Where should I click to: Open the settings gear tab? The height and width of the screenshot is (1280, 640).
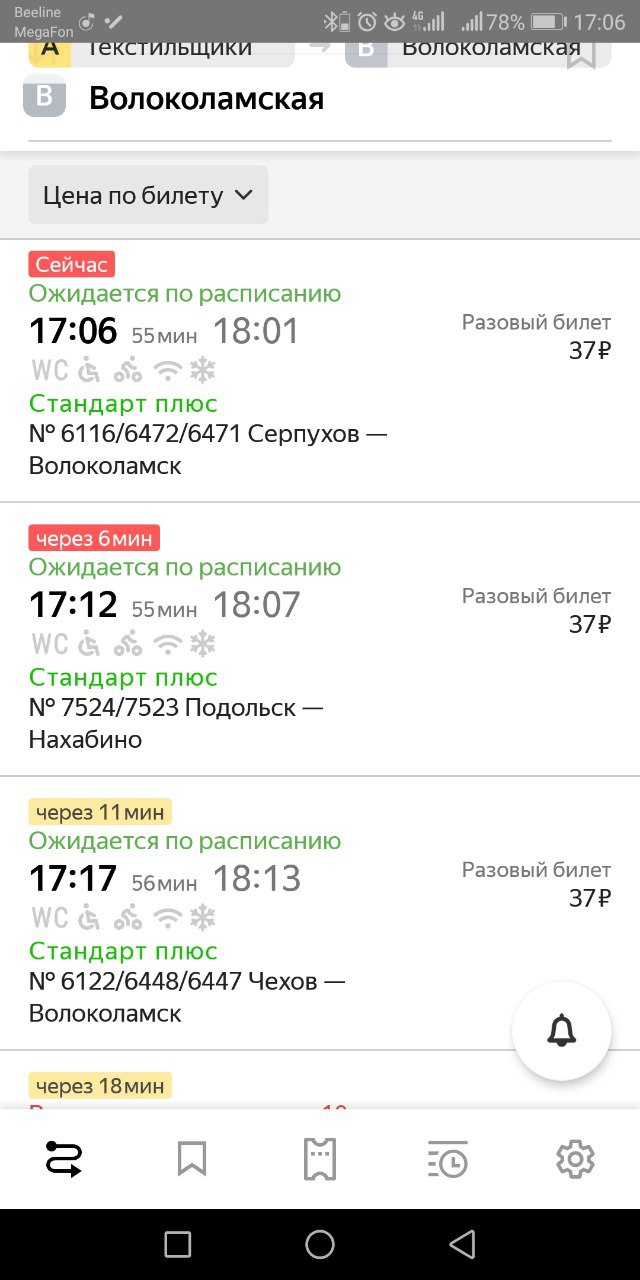575,1159
